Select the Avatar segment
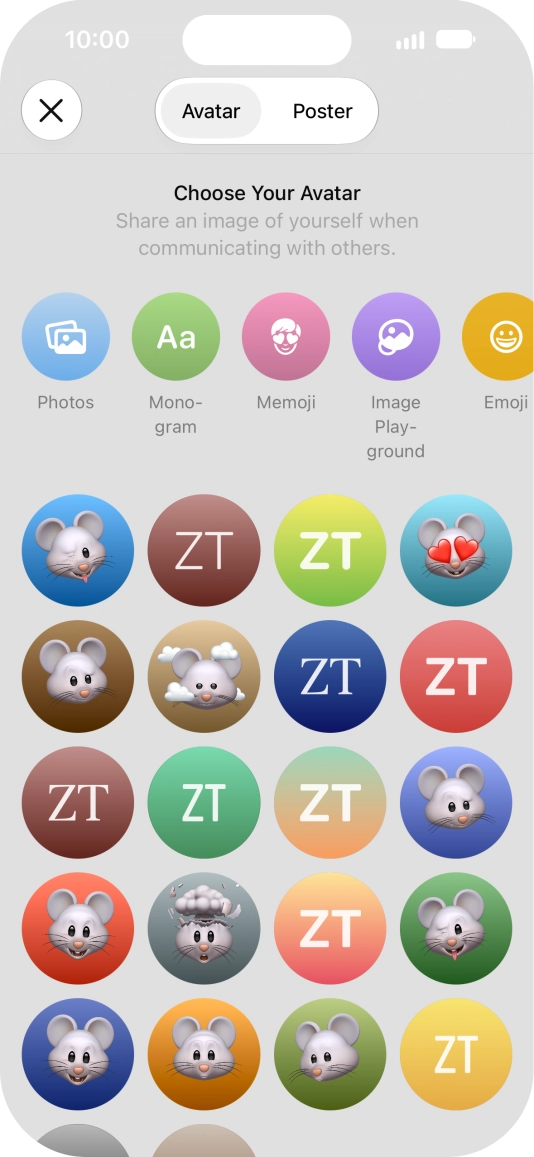 pyautogui.click(x=211, y=111)
